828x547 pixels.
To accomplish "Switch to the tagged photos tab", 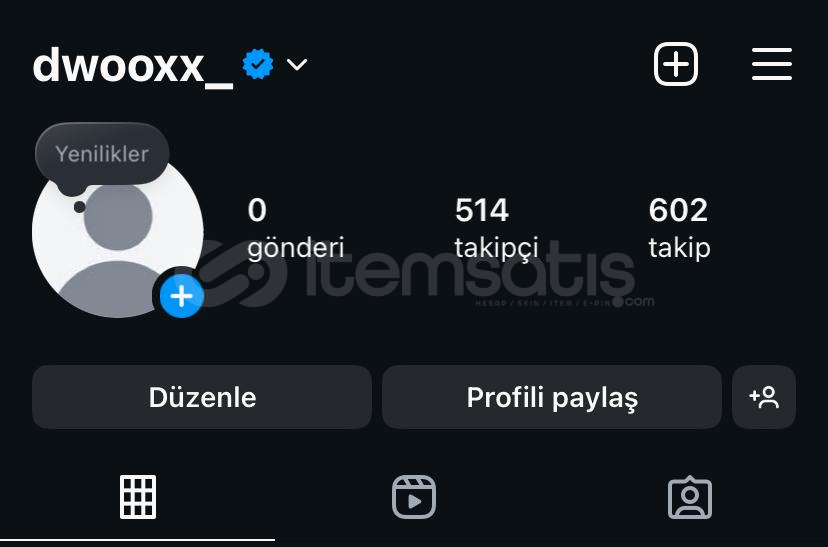I will tap(690, 497).
